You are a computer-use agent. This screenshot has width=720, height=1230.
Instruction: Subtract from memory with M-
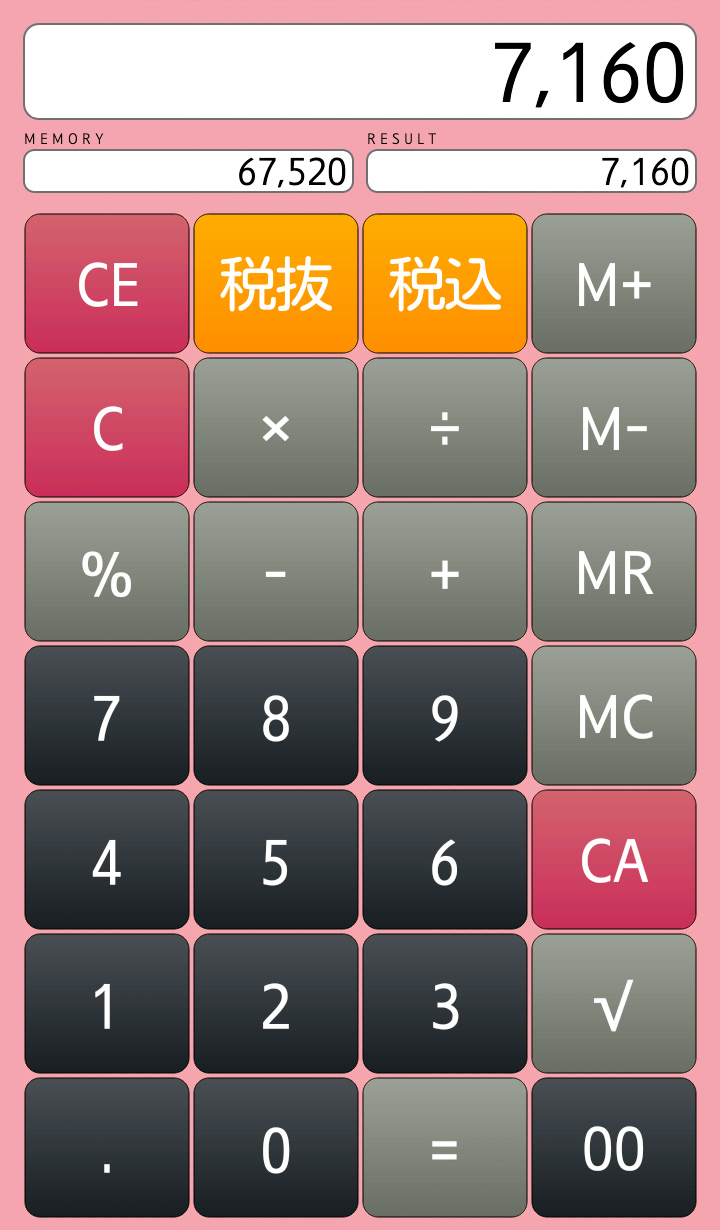click(614, 428)
